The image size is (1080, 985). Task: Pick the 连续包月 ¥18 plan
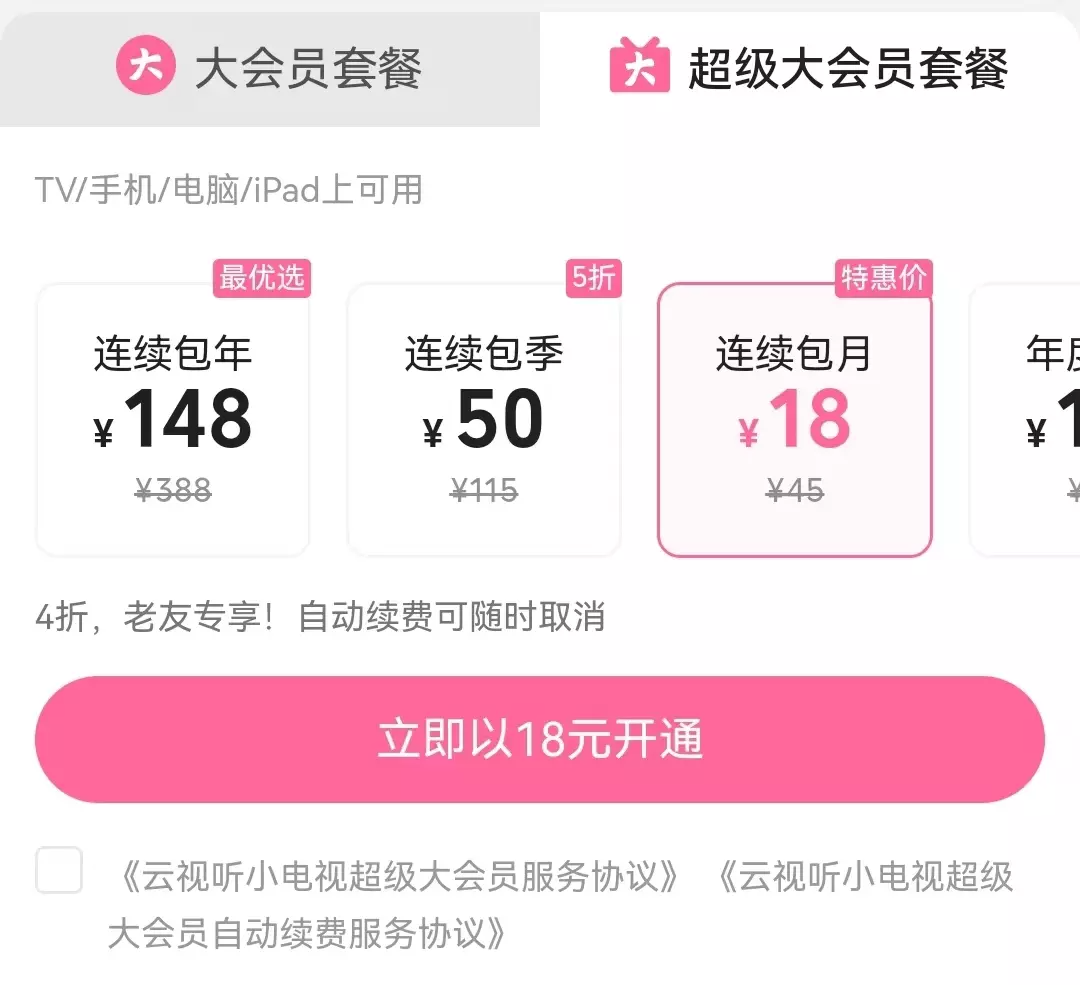(794, 420)
